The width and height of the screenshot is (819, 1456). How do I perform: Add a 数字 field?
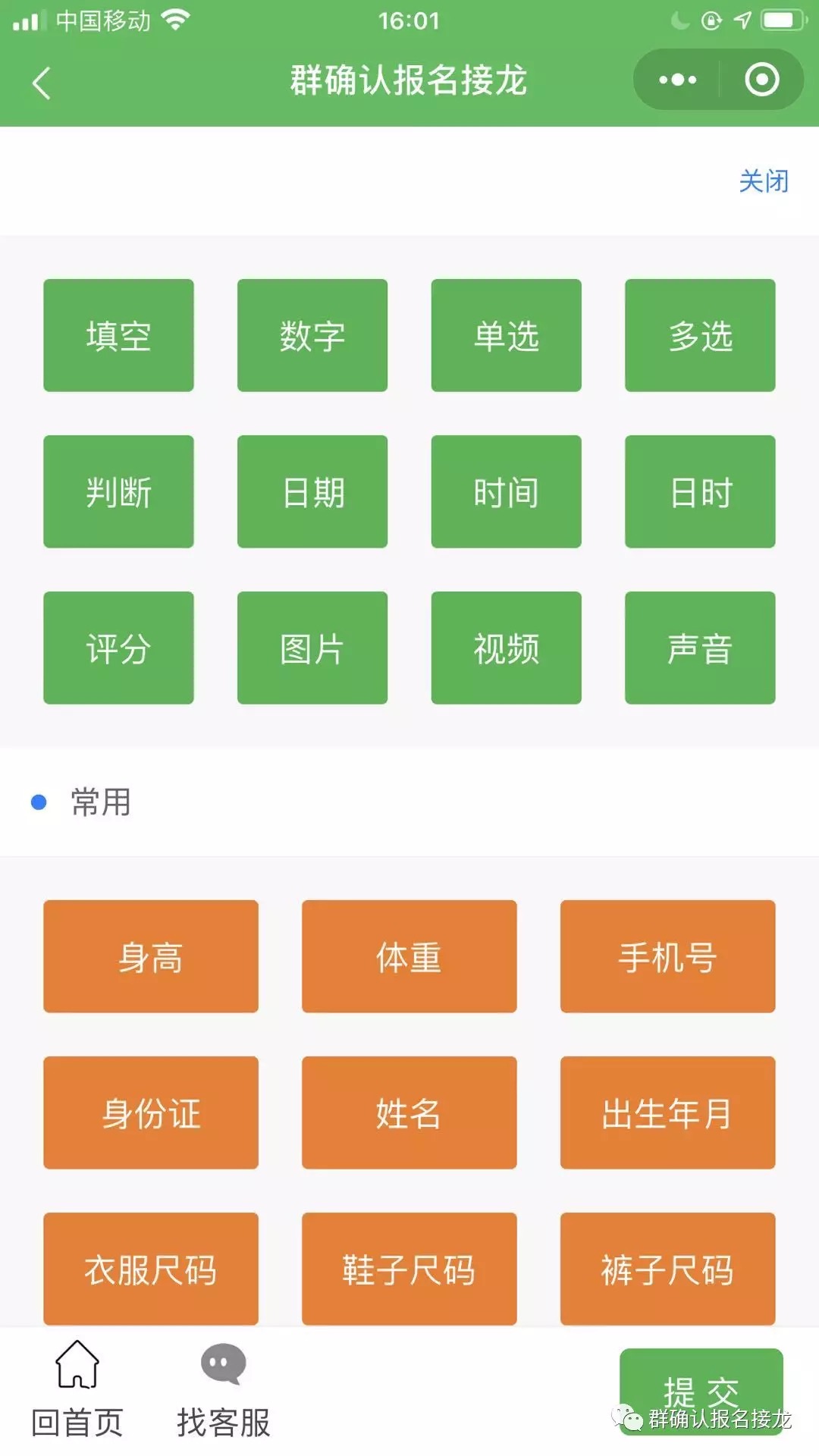(312, 335)
